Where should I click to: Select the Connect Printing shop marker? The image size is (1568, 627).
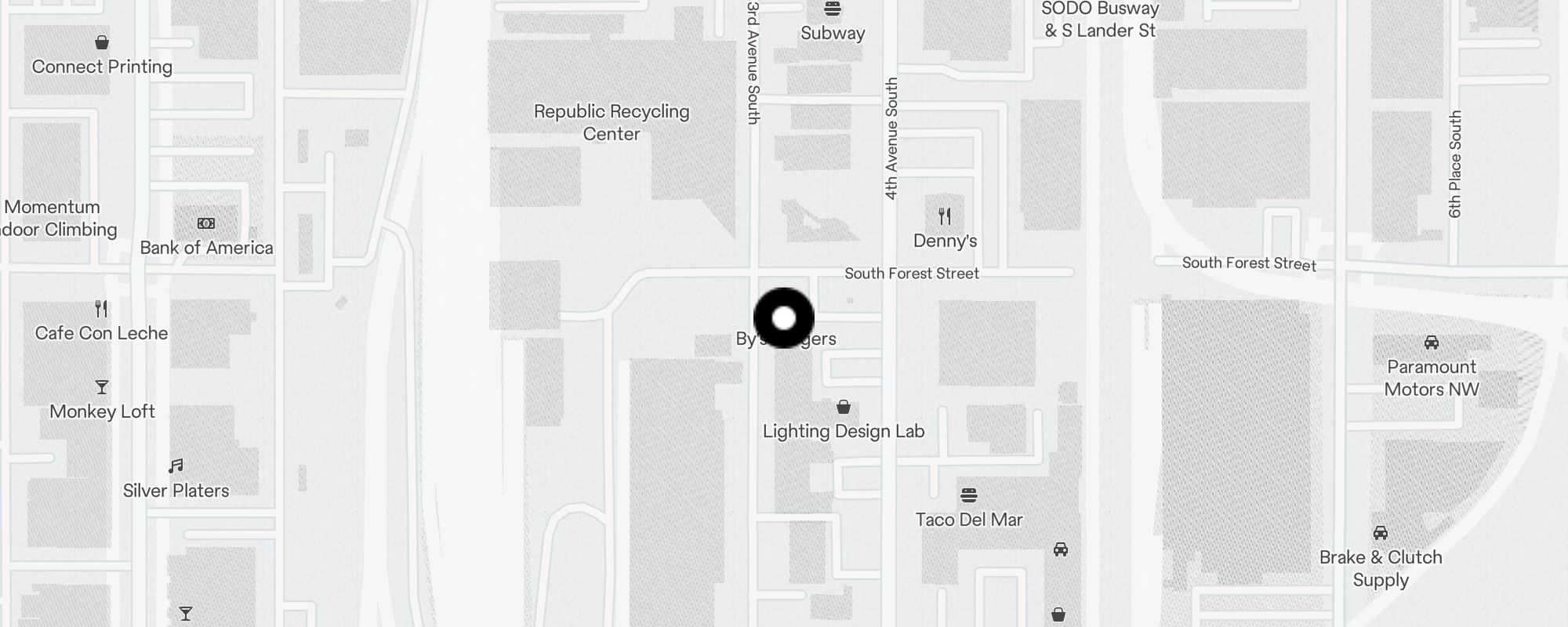point(102,42)
